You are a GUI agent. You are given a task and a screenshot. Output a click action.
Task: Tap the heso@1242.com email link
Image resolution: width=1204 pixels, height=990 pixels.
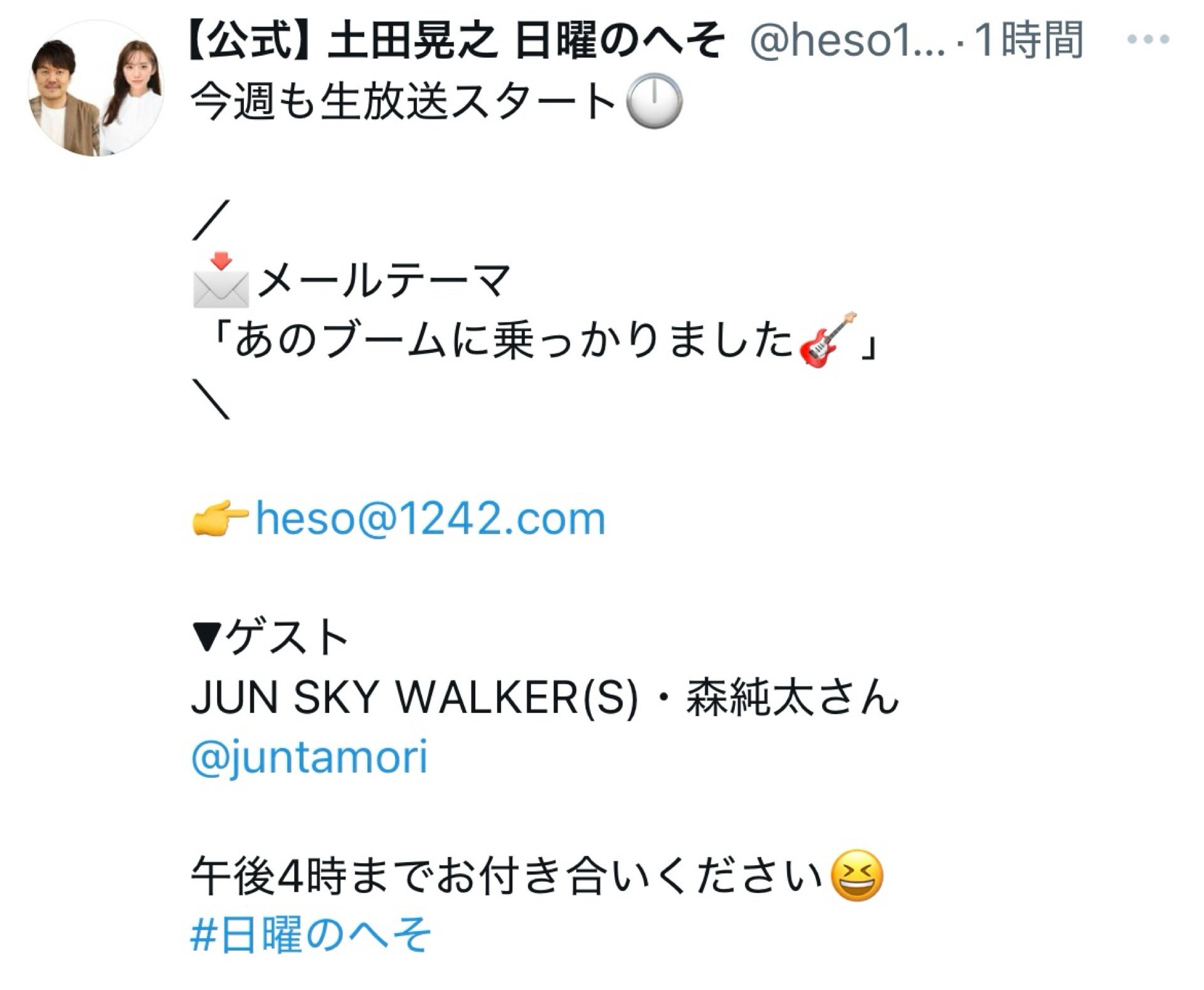point(430,519)
